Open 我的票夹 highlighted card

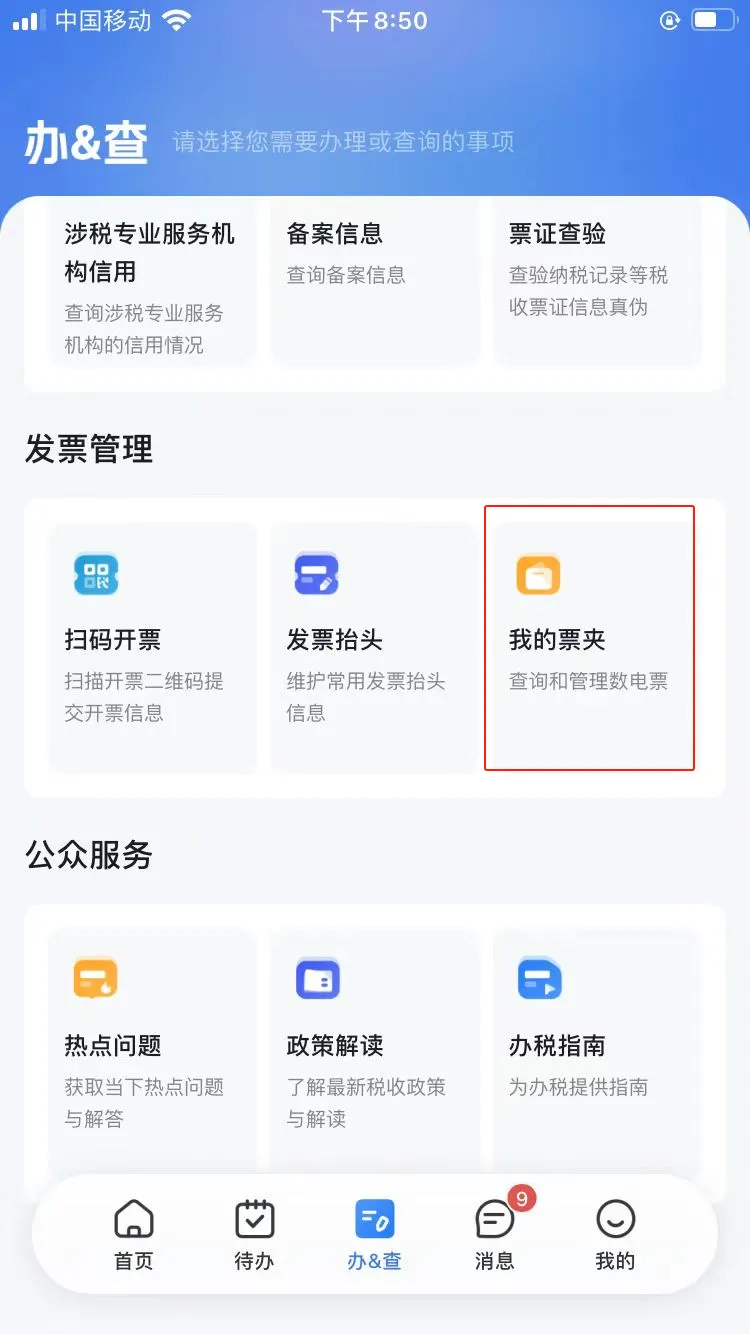point(589,640)
